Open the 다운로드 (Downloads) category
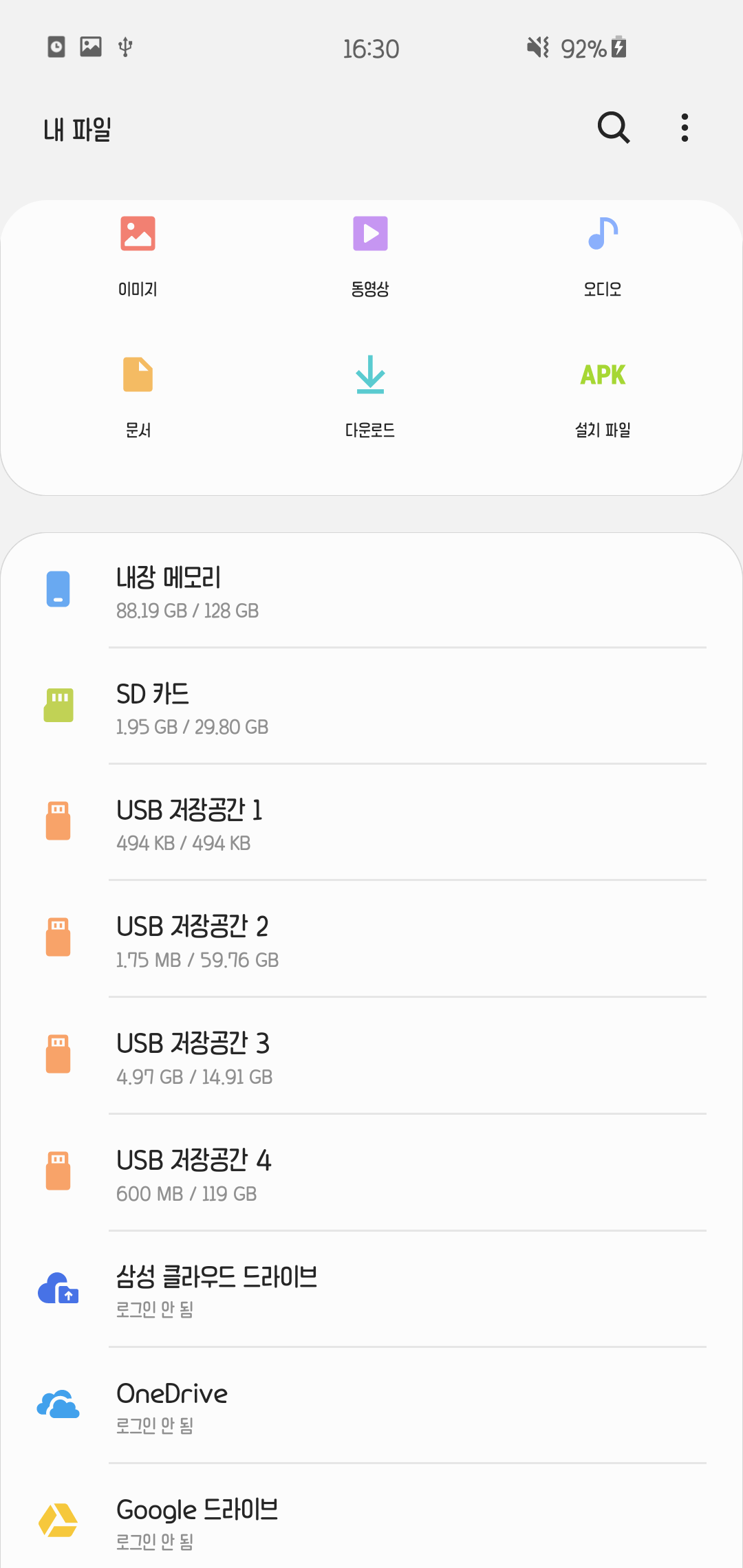This screenshot has height=1568, width=743. tap(370, 395)
